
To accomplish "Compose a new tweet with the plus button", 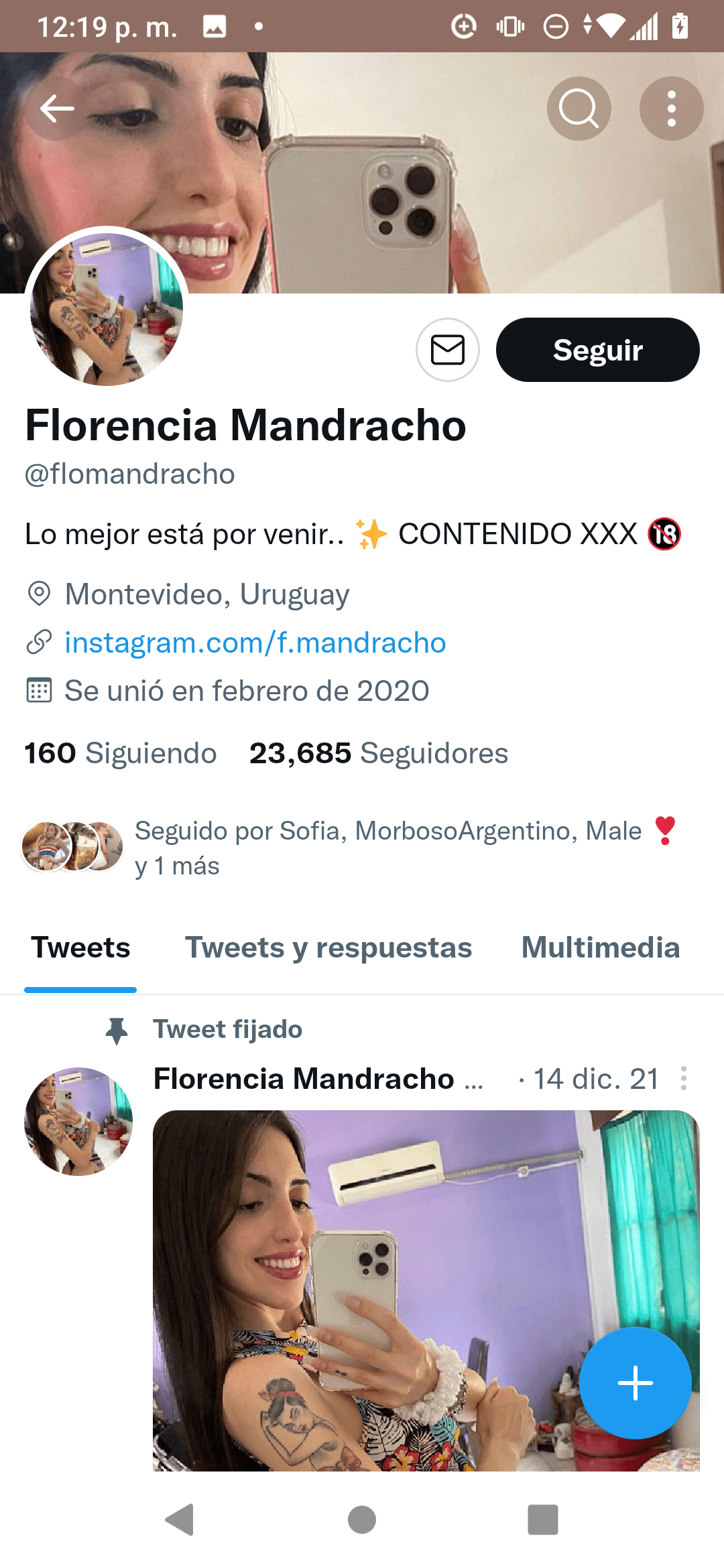I will (x=635, y=1382).
